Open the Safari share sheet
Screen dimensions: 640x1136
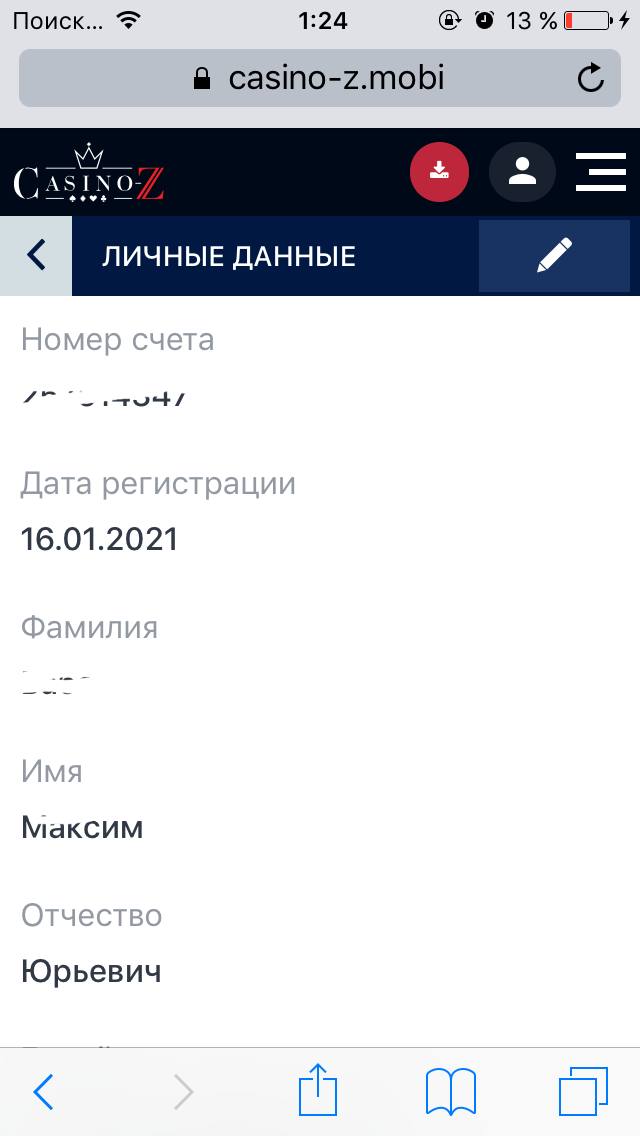click(318, 1090)
